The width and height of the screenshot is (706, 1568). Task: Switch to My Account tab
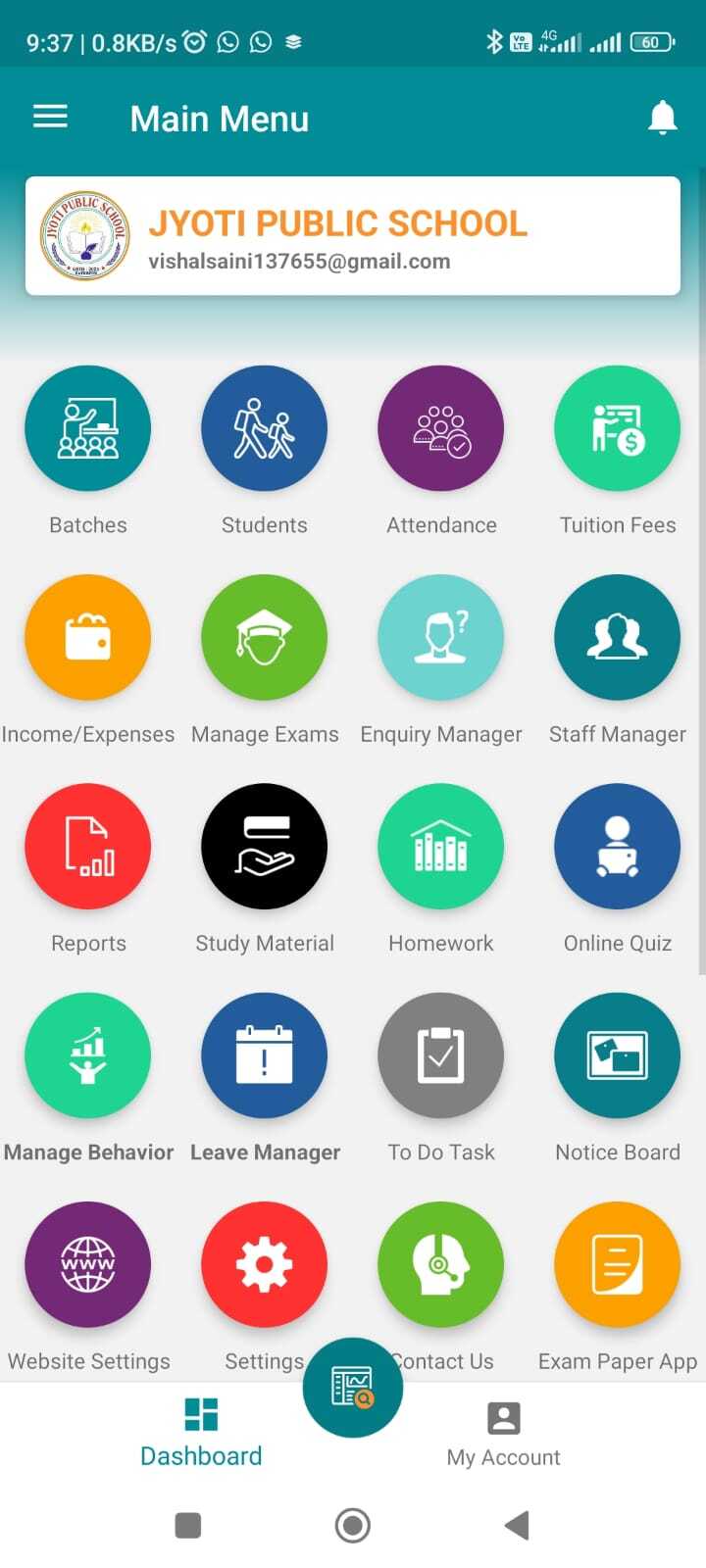(503, 1434)
